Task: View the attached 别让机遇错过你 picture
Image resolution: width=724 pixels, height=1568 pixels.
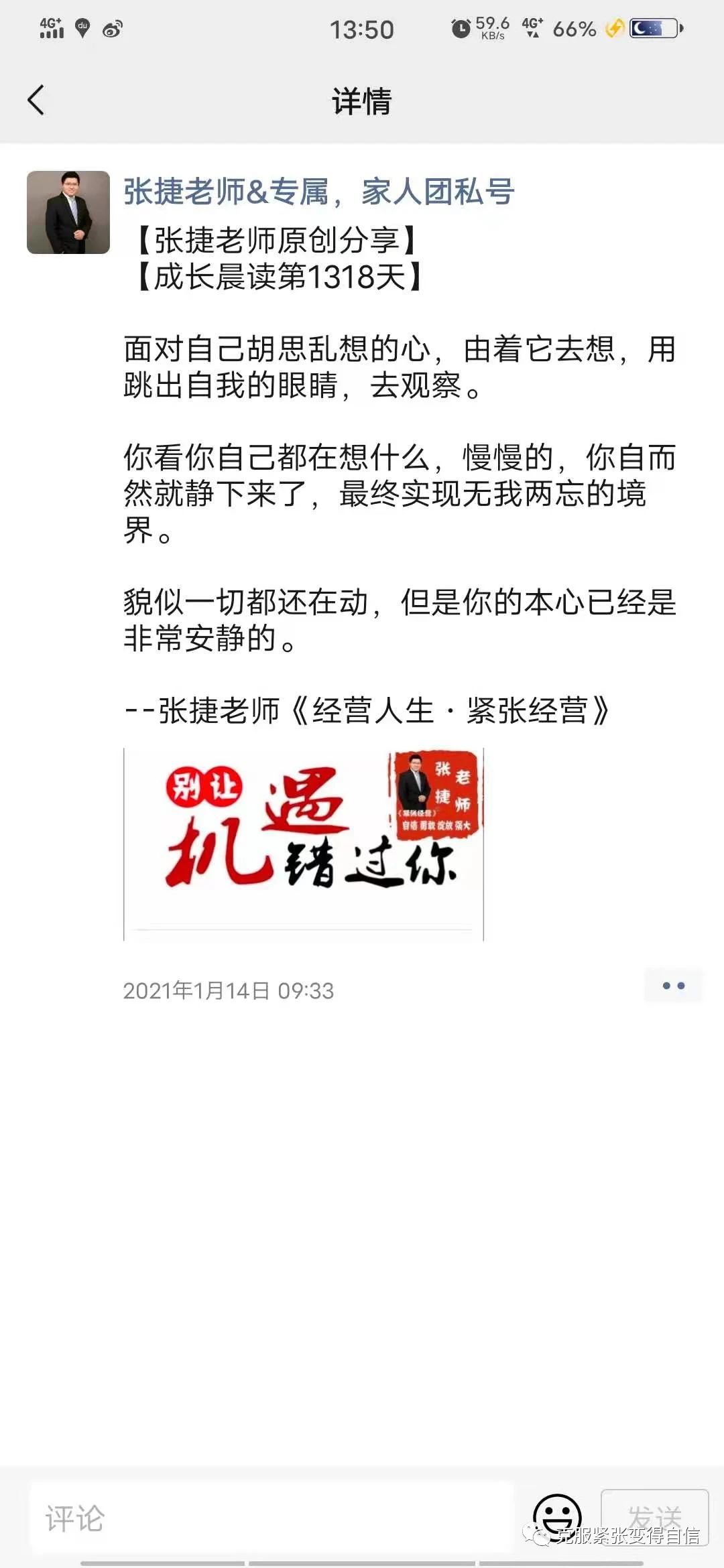Action: [x=304, y=844]
